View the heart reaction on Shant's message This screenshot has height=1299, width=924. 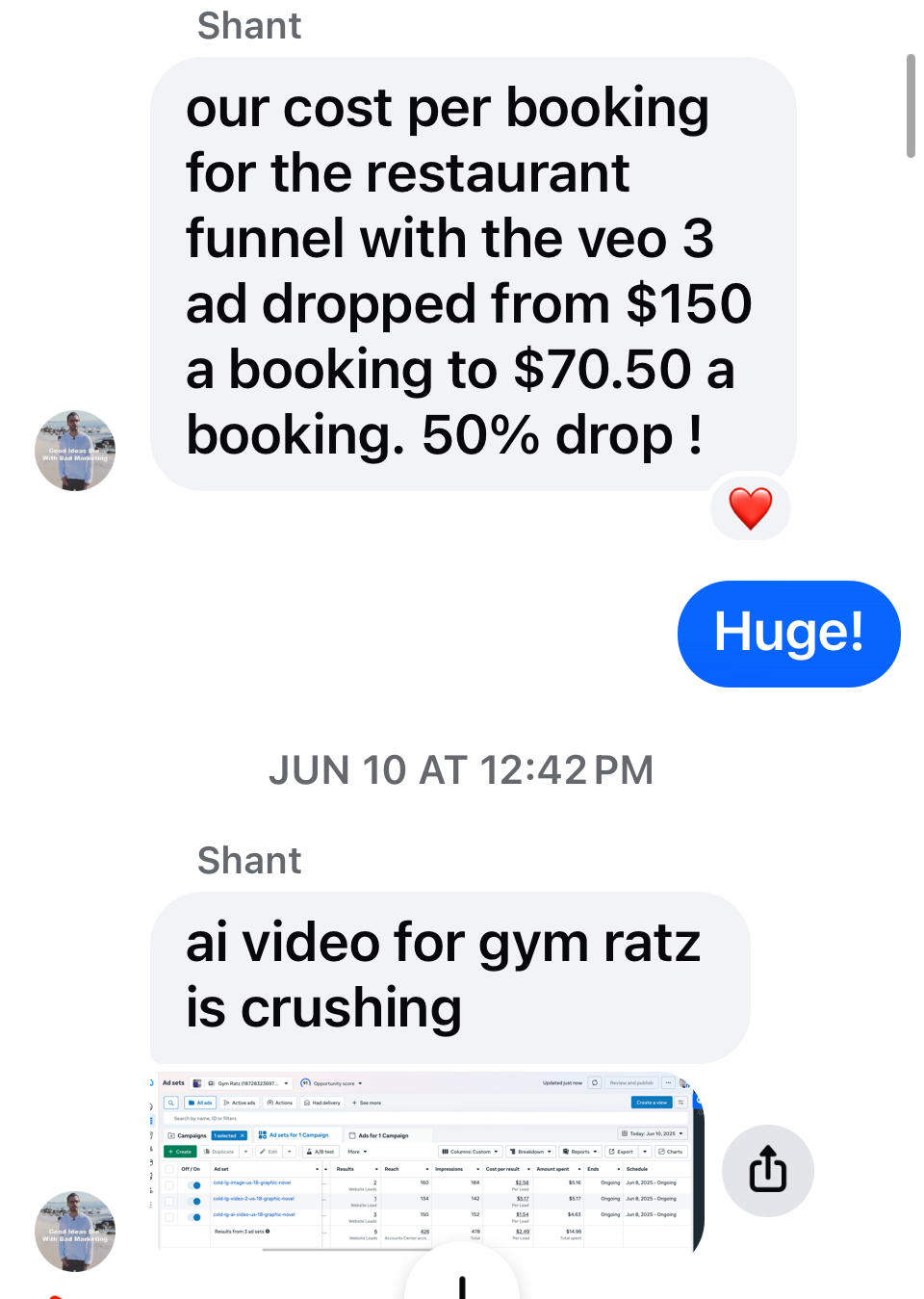(751, 508)
